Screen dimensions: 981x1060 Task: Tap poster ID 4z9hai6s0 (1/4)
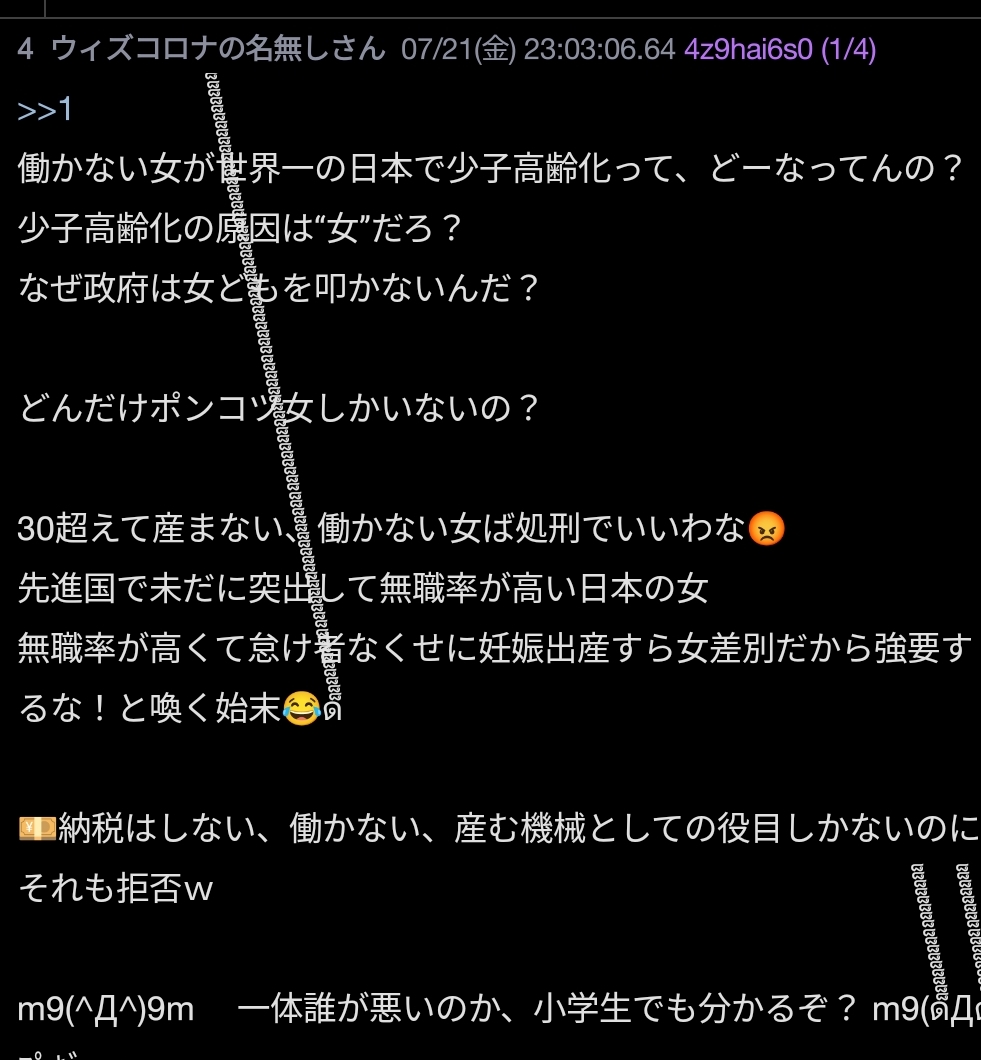779,49
